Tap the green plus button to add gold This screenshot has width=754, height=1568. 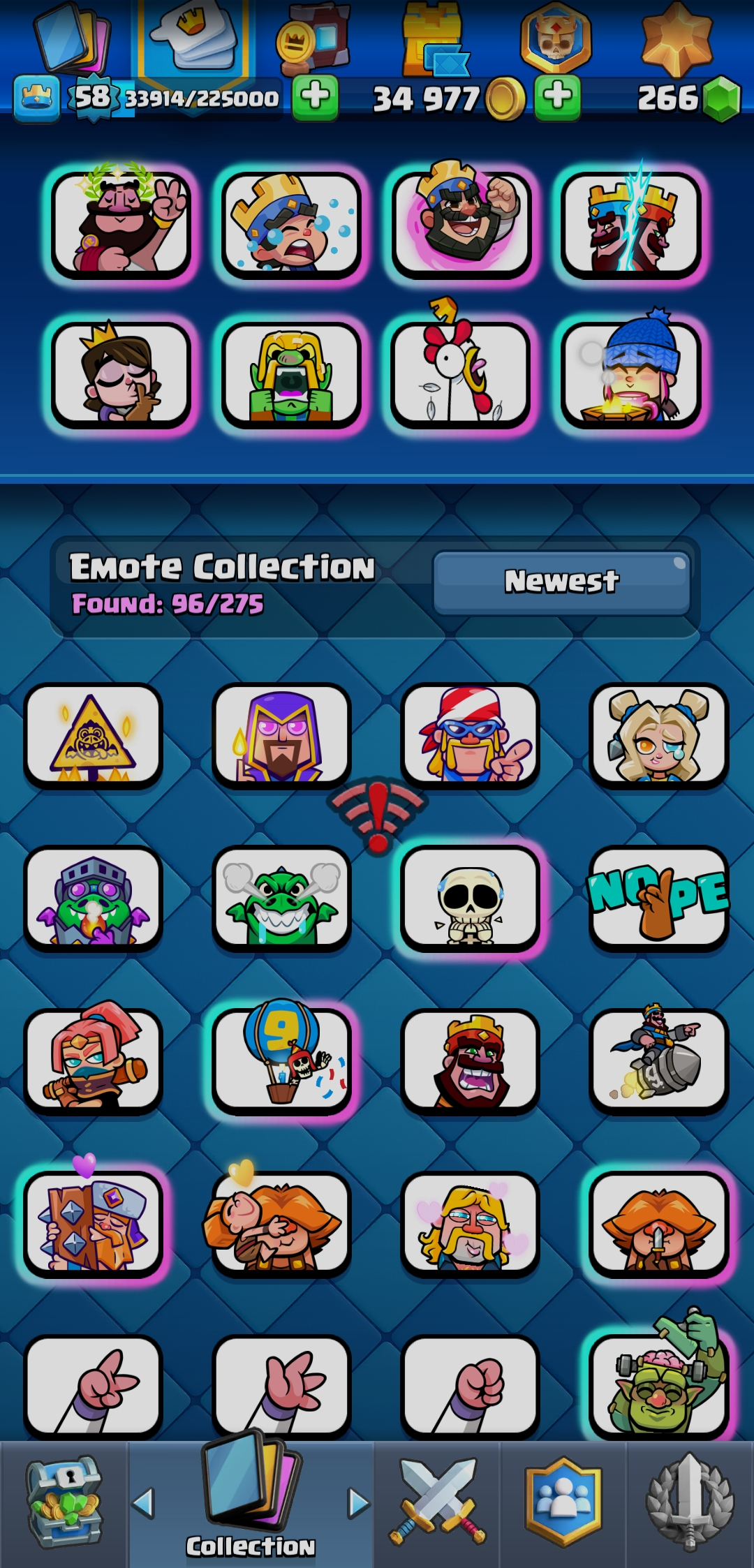[x=557, y=97]
